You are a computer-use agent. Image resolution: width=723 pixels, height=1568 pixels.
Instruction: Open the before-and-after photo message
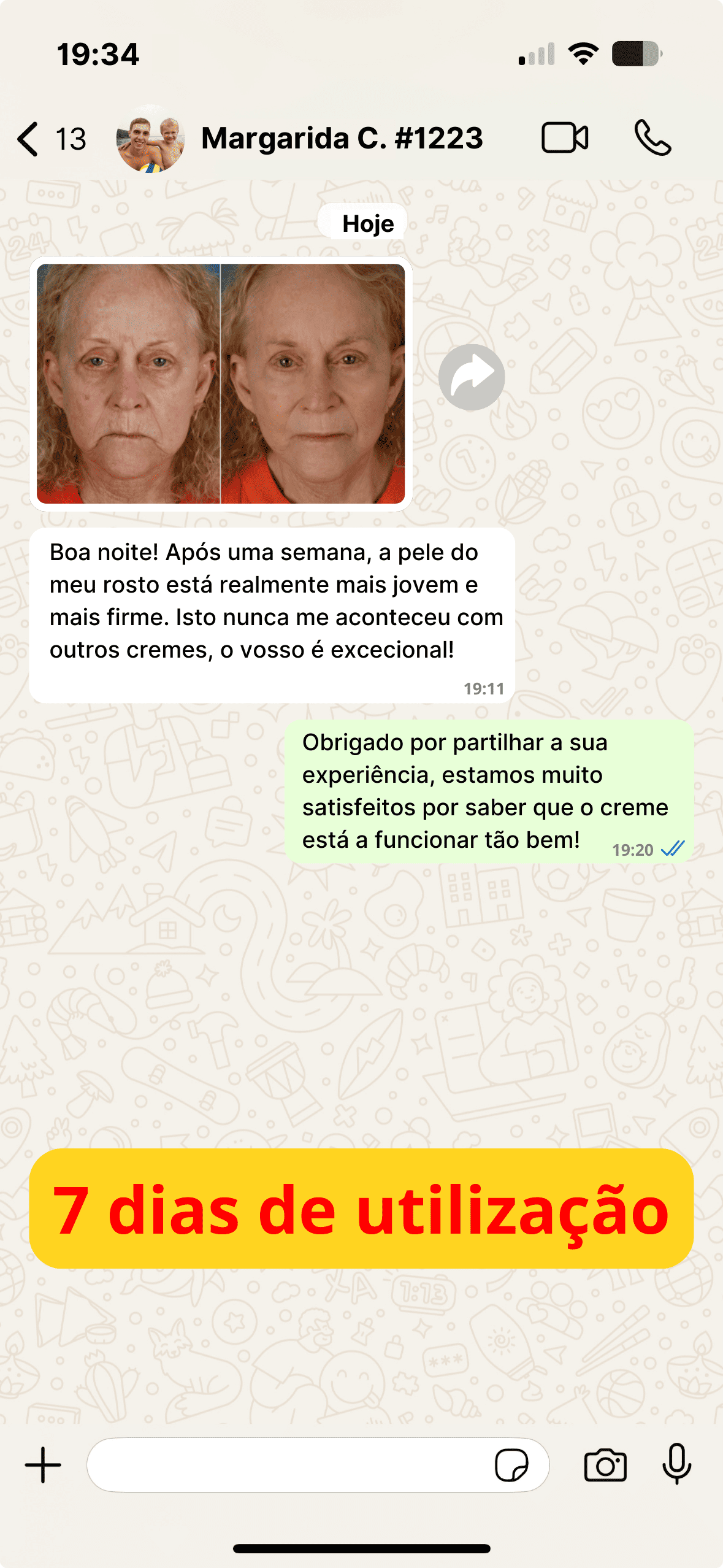pos(221,383)
